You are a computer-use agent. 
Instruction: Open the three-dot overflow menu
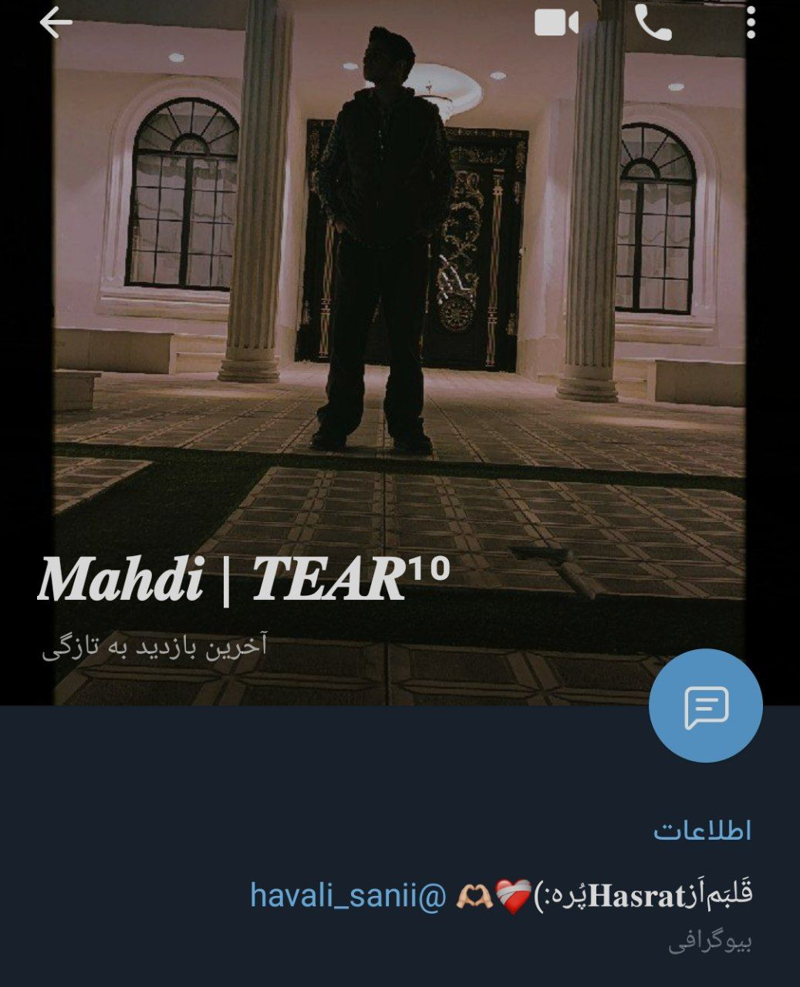pyautogui.click(x=751, y=22)
